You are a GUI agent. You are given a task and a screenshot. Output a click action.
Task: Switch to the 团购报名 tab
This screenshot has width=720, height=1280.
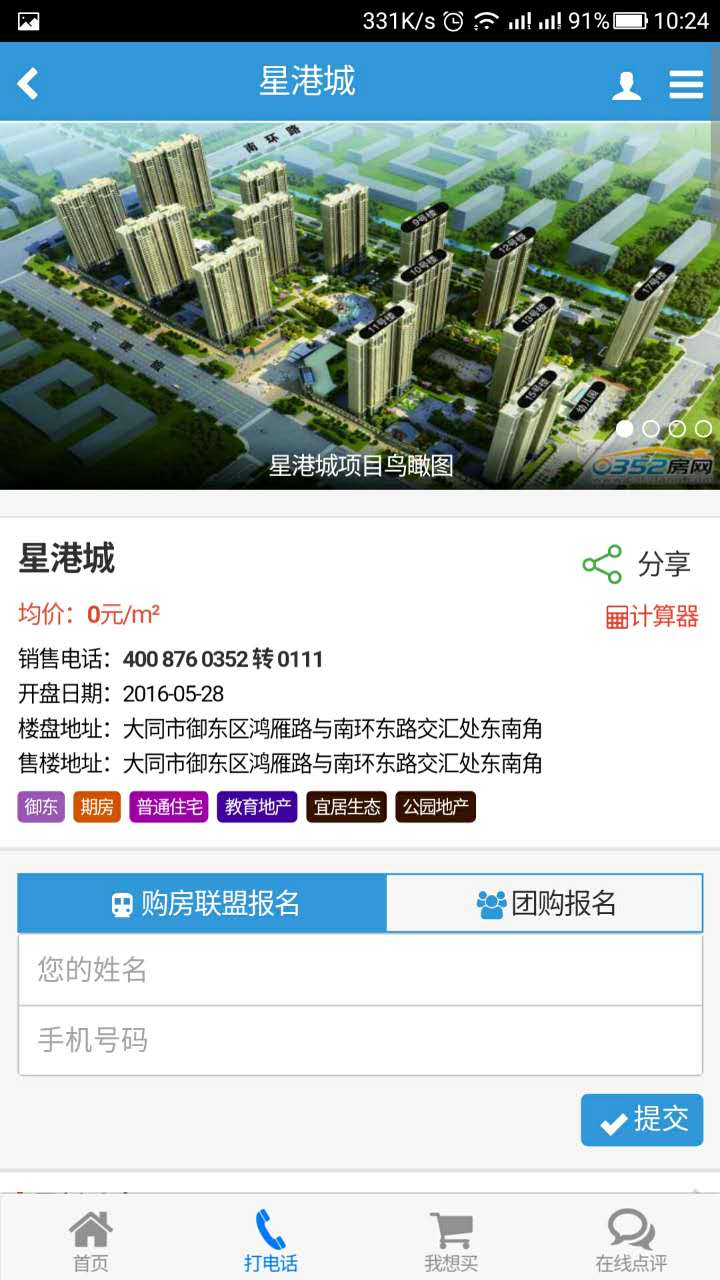coord(543,902)
